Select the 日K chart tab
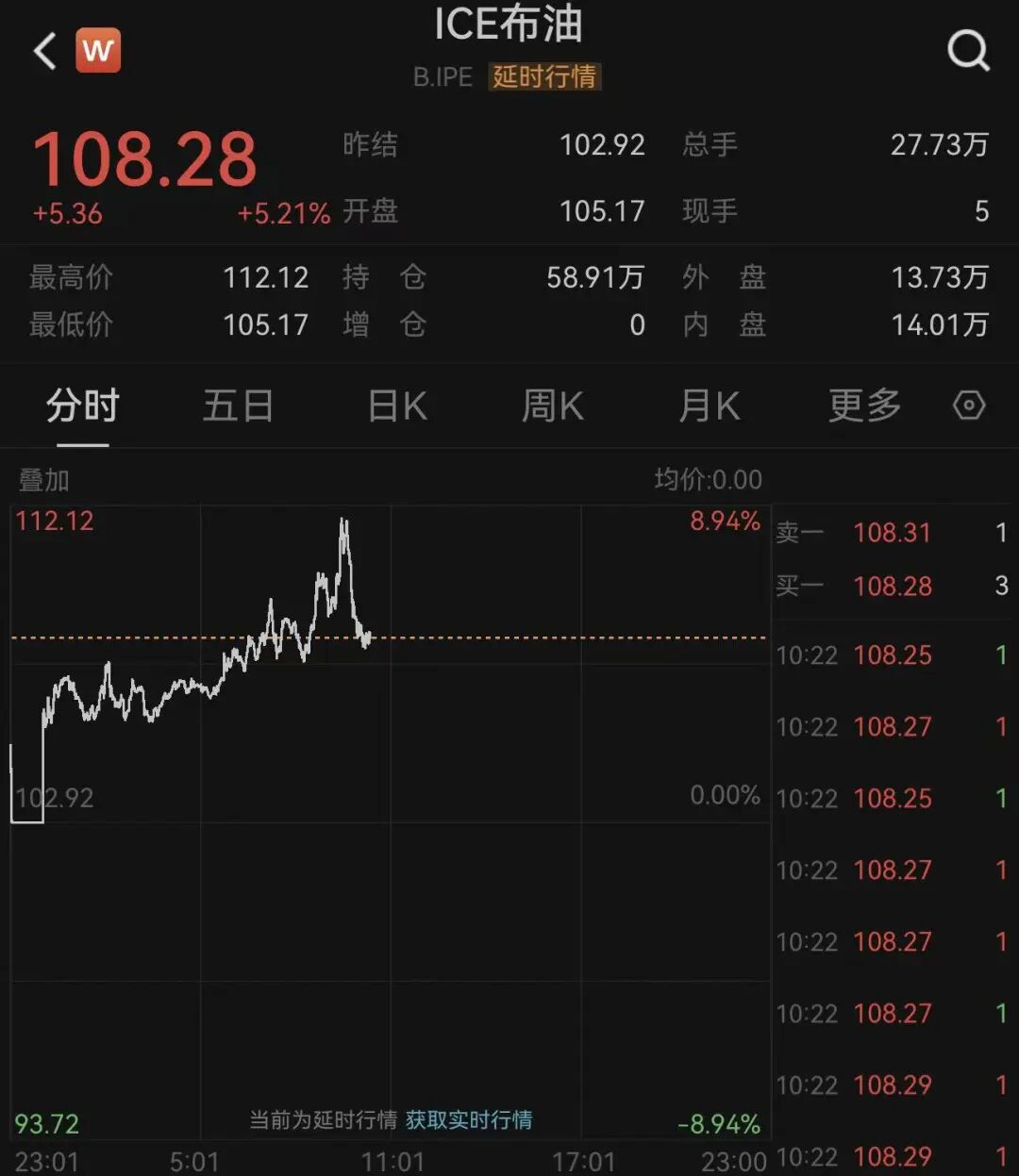 point(397,406)
